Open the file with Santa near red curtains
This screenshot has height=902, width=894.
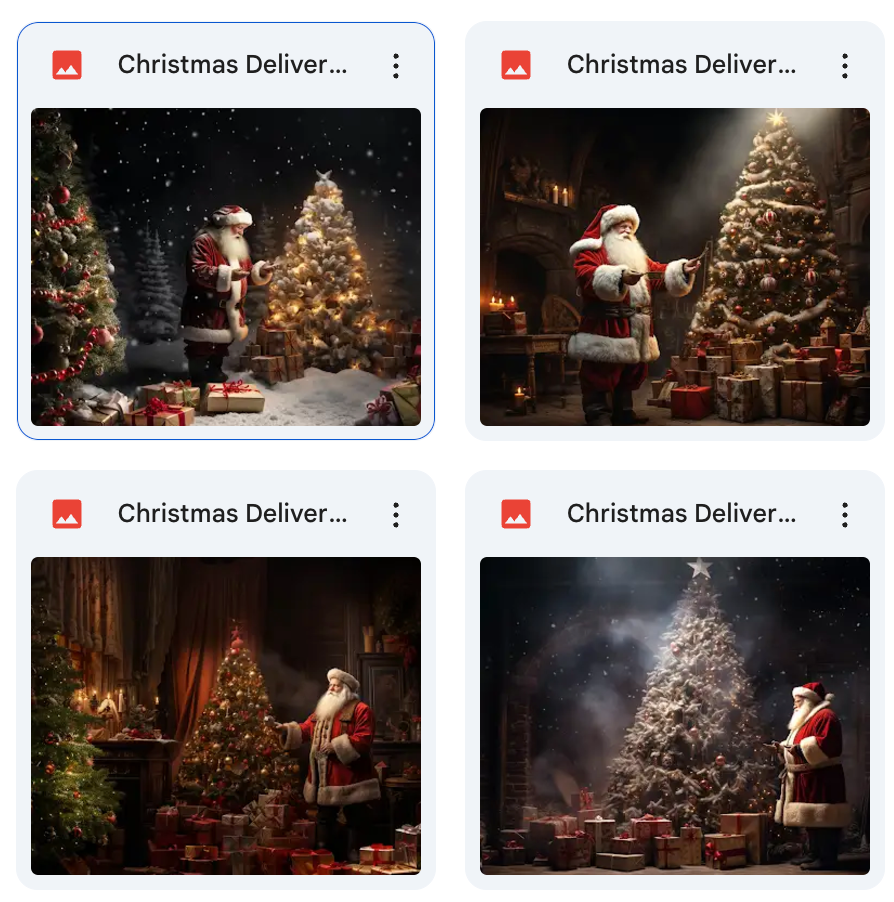pyautogui.click(x=226, y=716)
